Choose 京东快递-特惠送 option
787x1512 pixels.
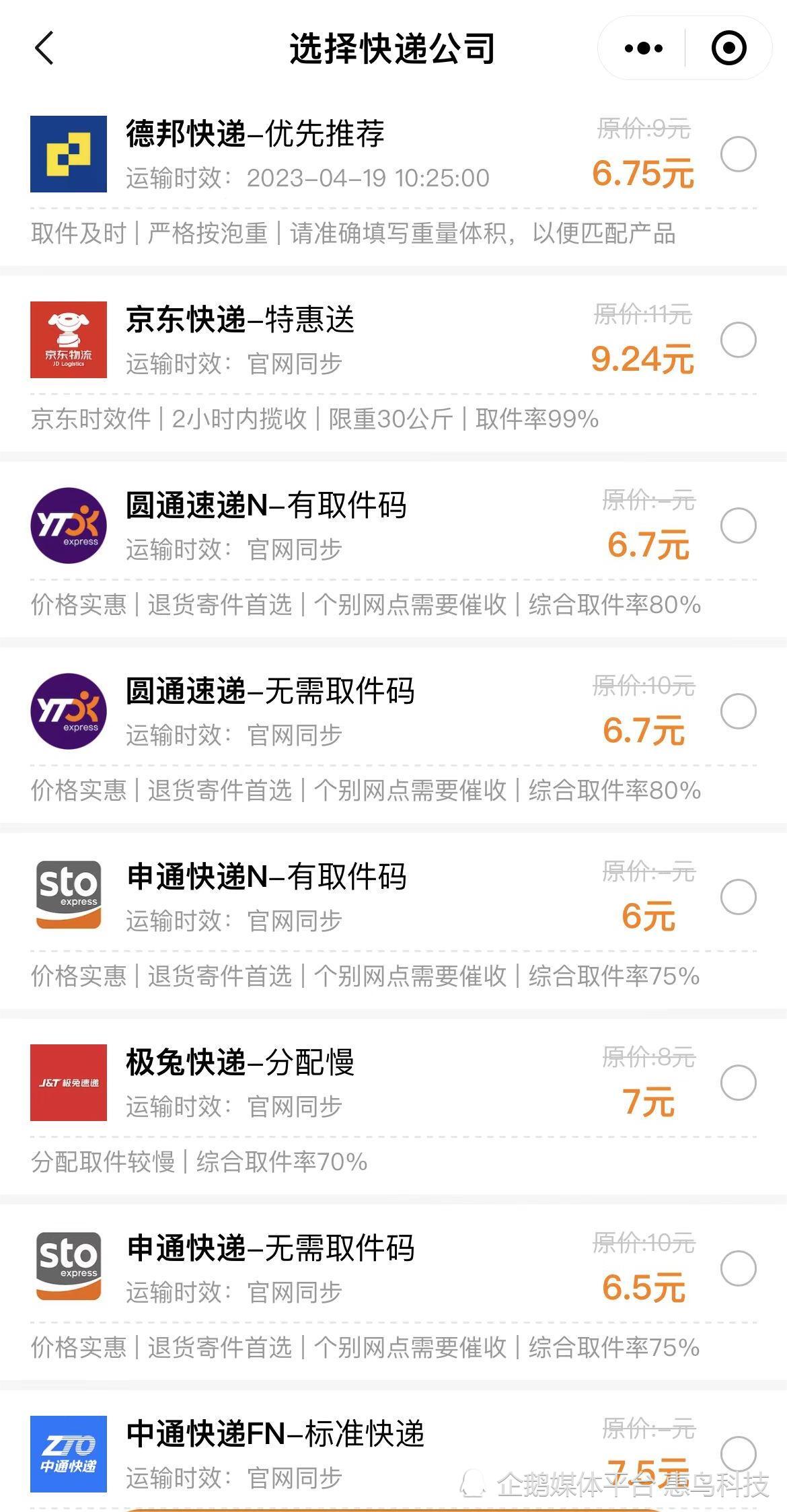(x=739, y=340)
